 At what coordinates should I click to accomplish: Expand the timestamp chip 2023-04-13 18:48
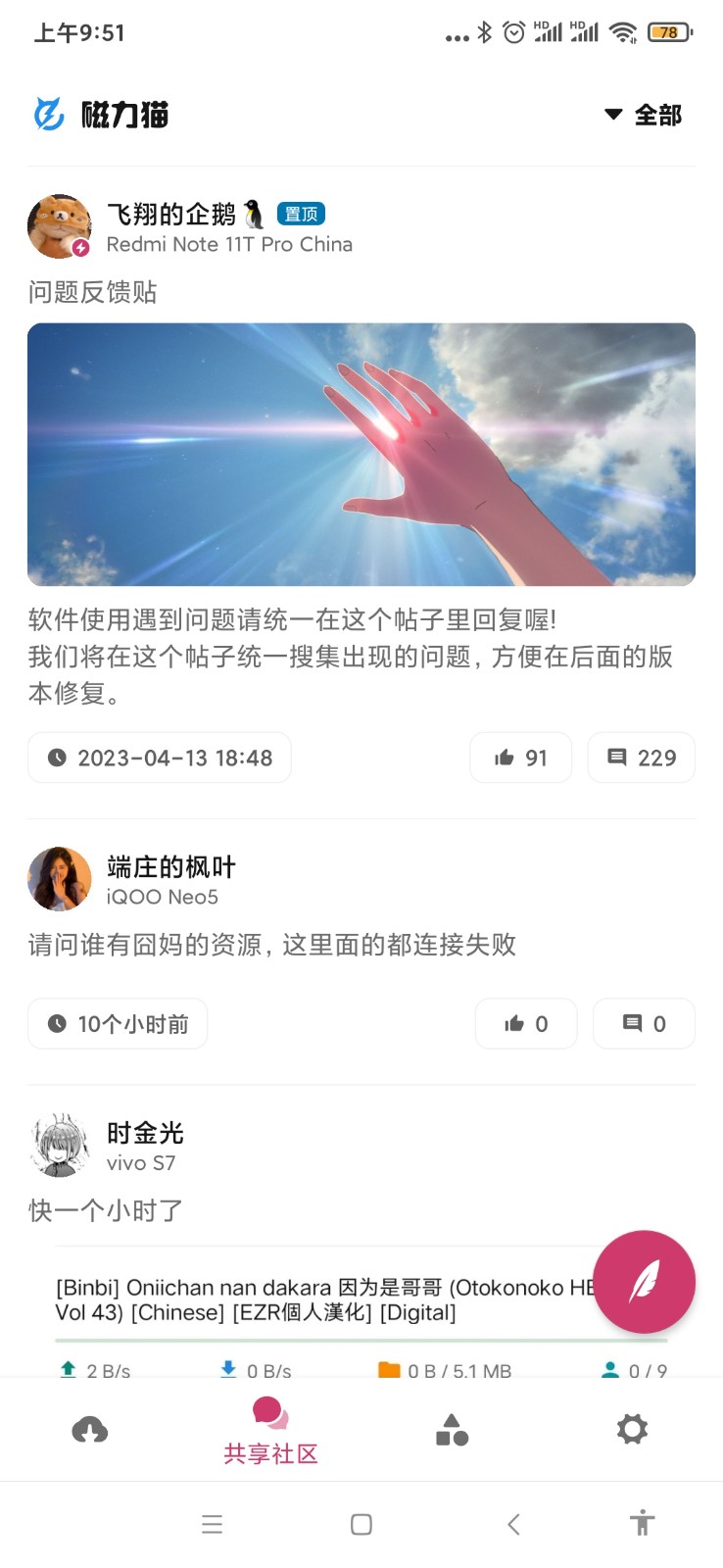pos(159,757)
